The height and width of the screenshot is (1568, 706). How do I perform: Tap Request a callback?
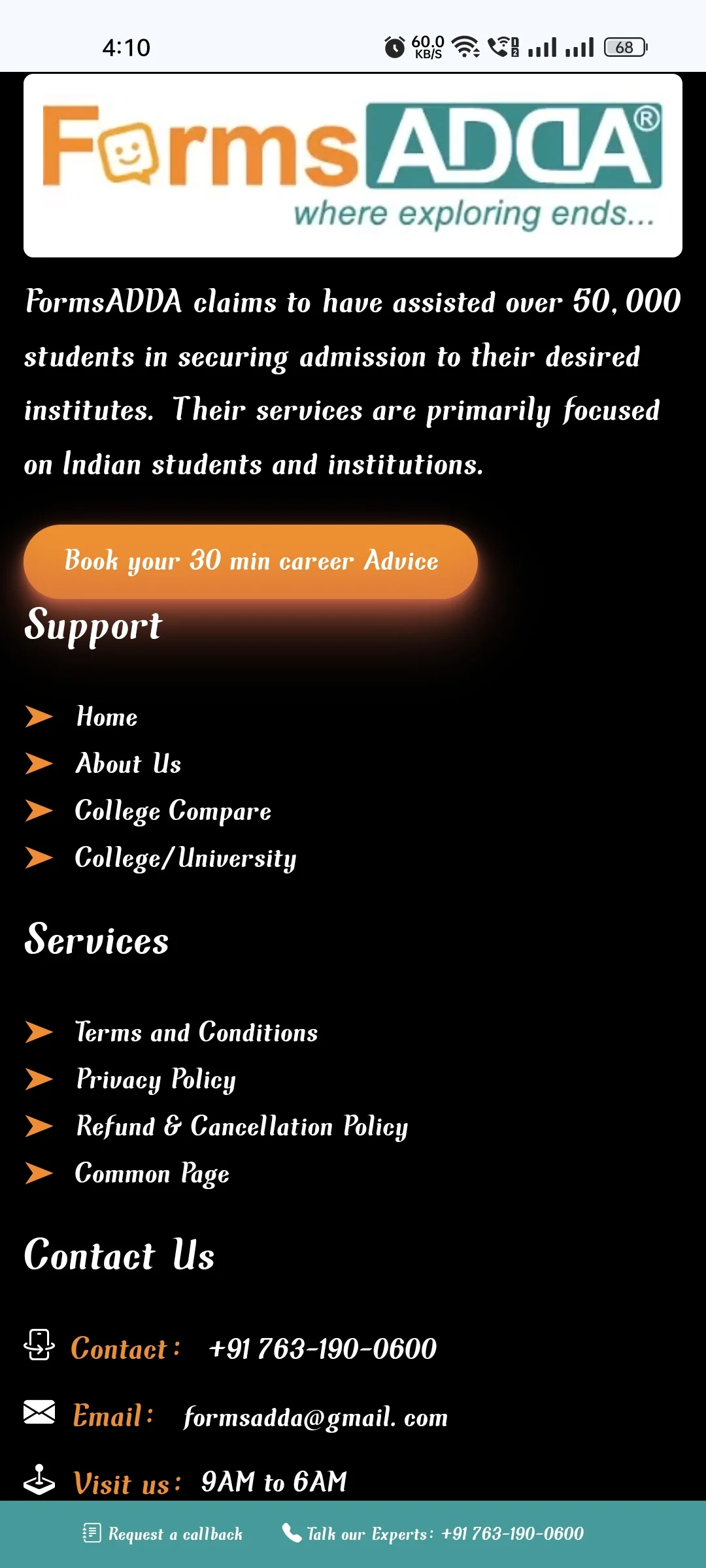pyautogui.click(x=163, y=1533)
